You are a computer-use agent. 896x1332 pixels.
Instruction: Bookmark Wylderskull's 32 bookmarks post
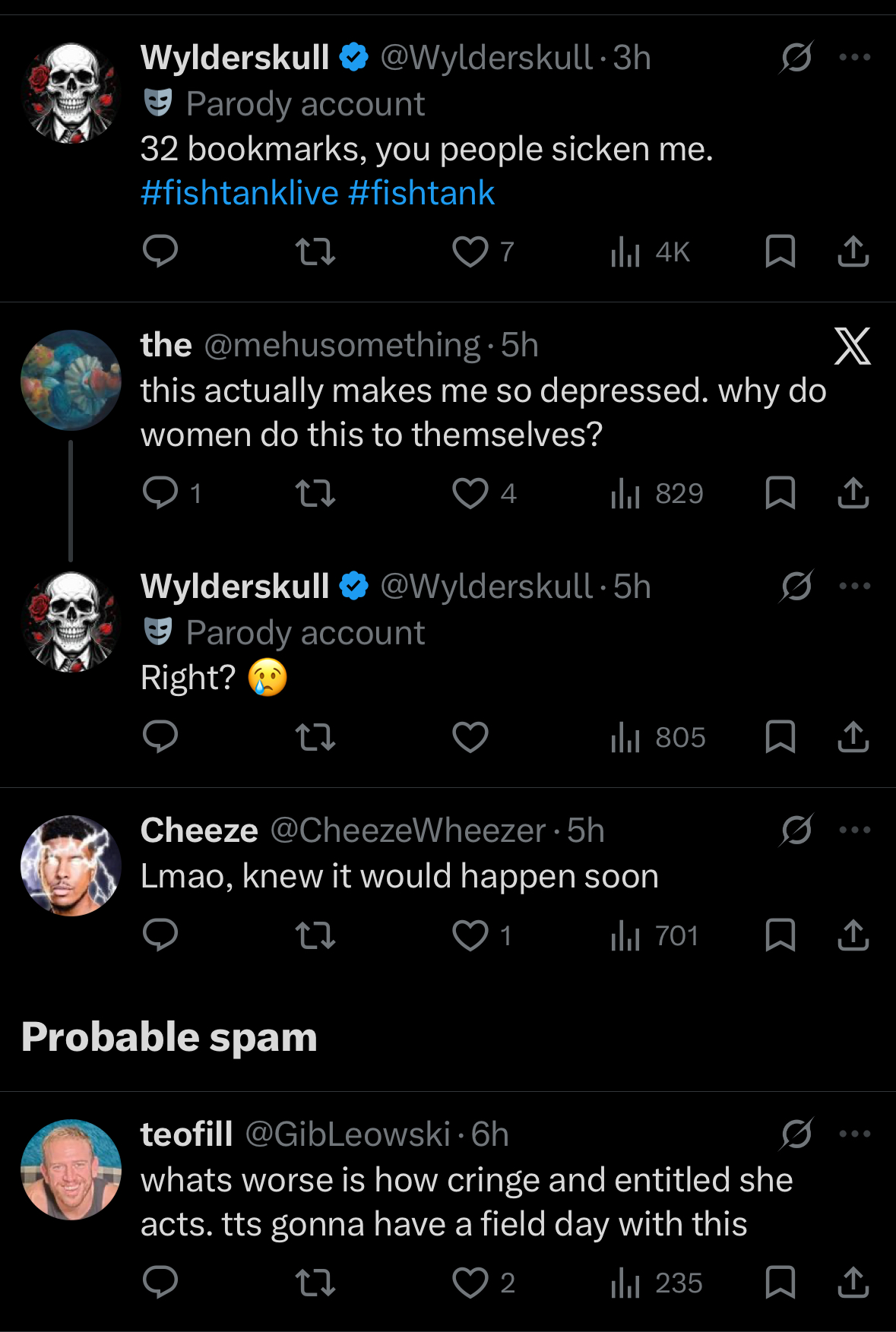tap(780, 252)
